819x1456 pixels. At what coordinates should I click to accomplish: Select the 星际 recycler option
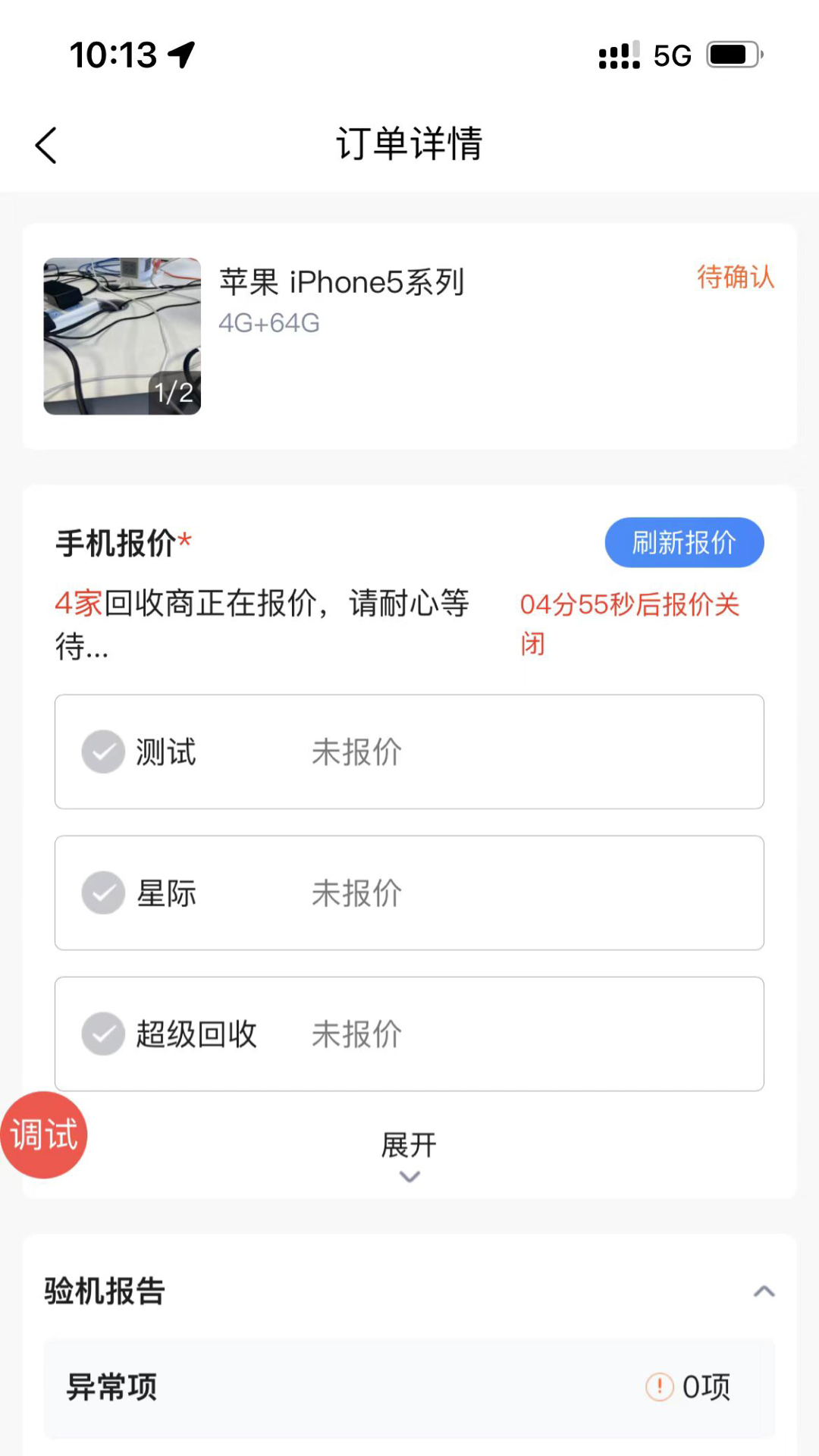pos(104,893)
